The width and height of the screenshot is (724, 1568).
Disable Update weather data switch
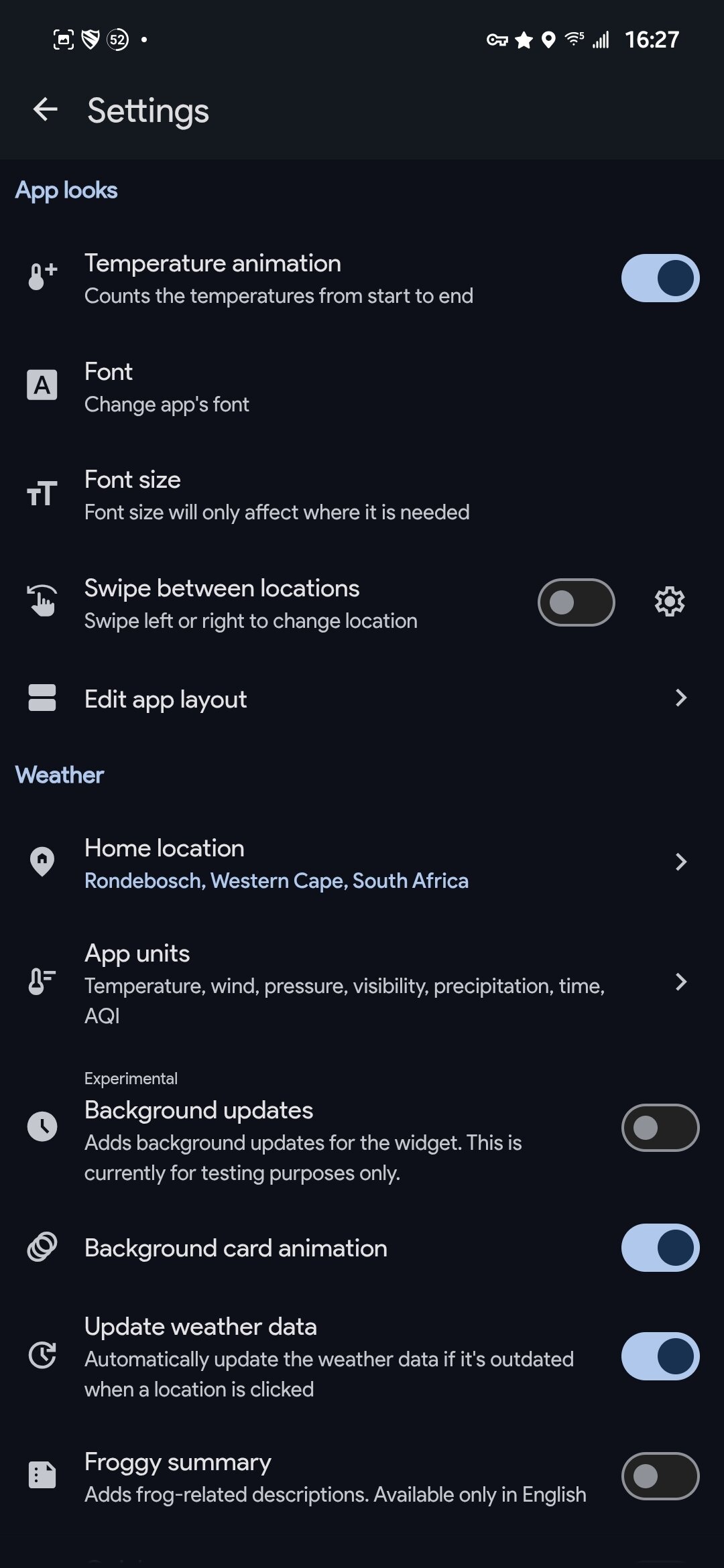pyautogui.click(x=660, y=1356)
